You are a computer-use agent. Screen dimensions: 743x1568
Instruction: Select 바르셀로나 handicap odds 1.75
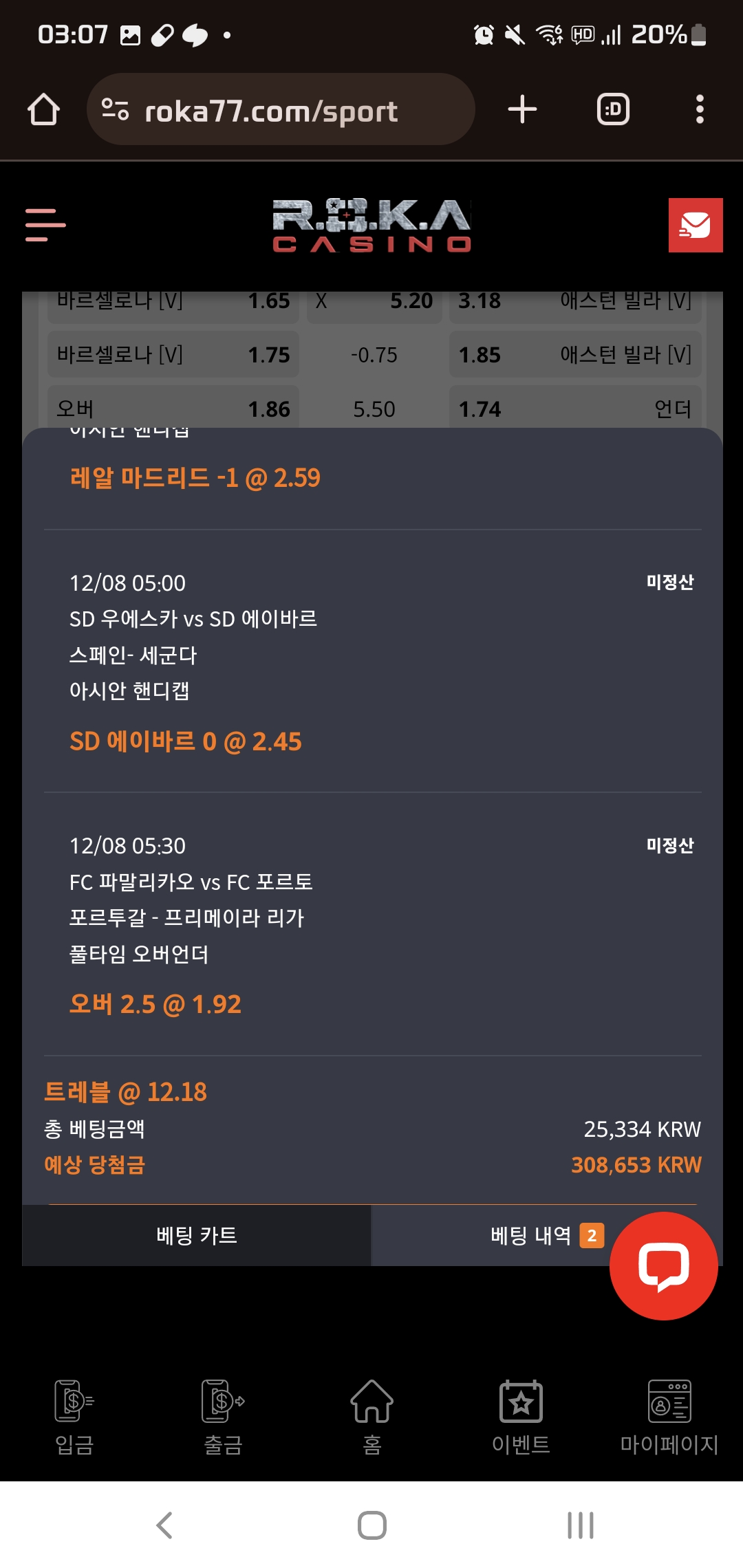click(173, 355)
